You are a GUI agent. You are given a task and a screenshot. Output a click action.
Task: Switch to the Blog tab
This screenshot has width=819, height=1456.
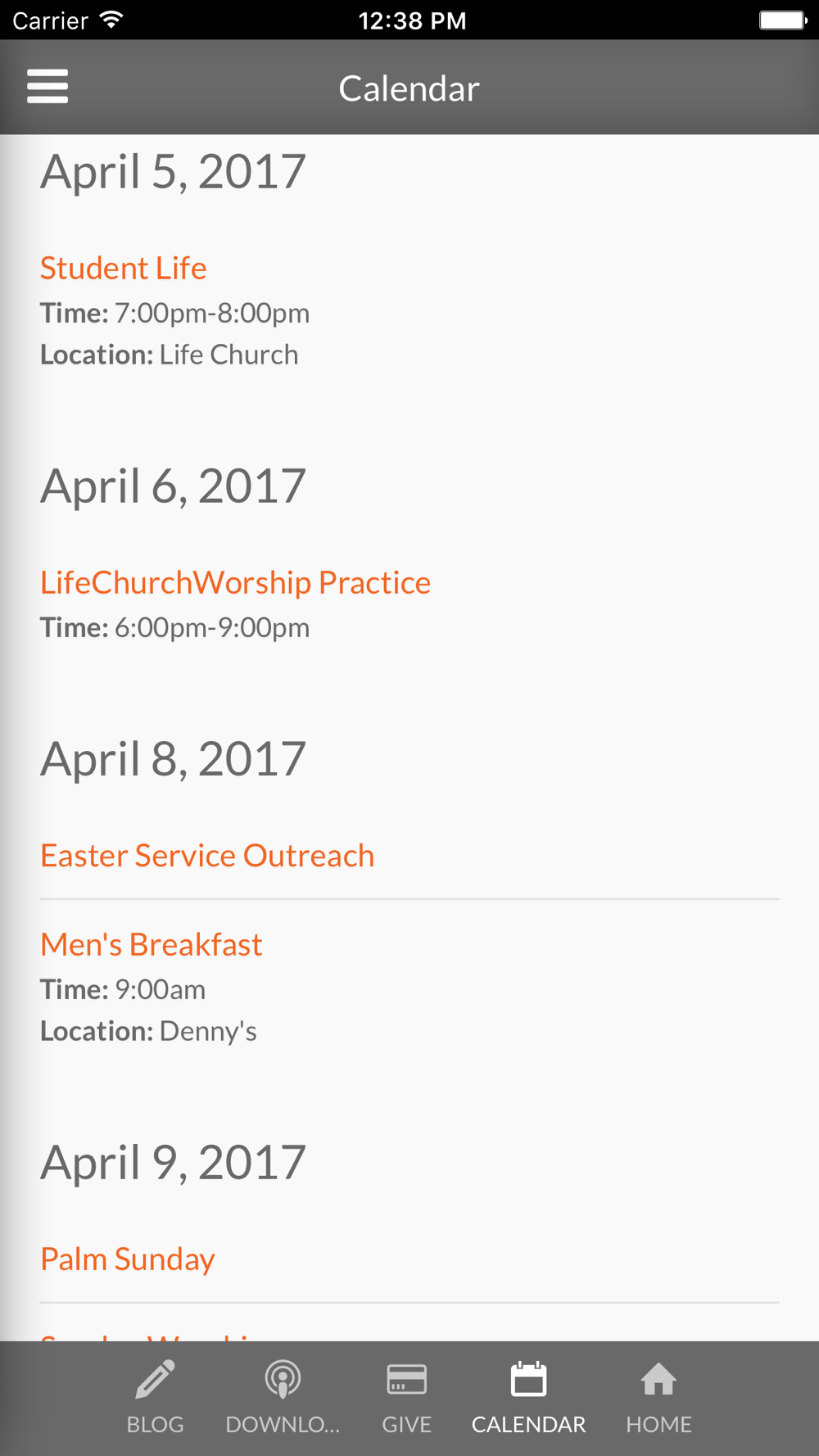coord(156,1399)
